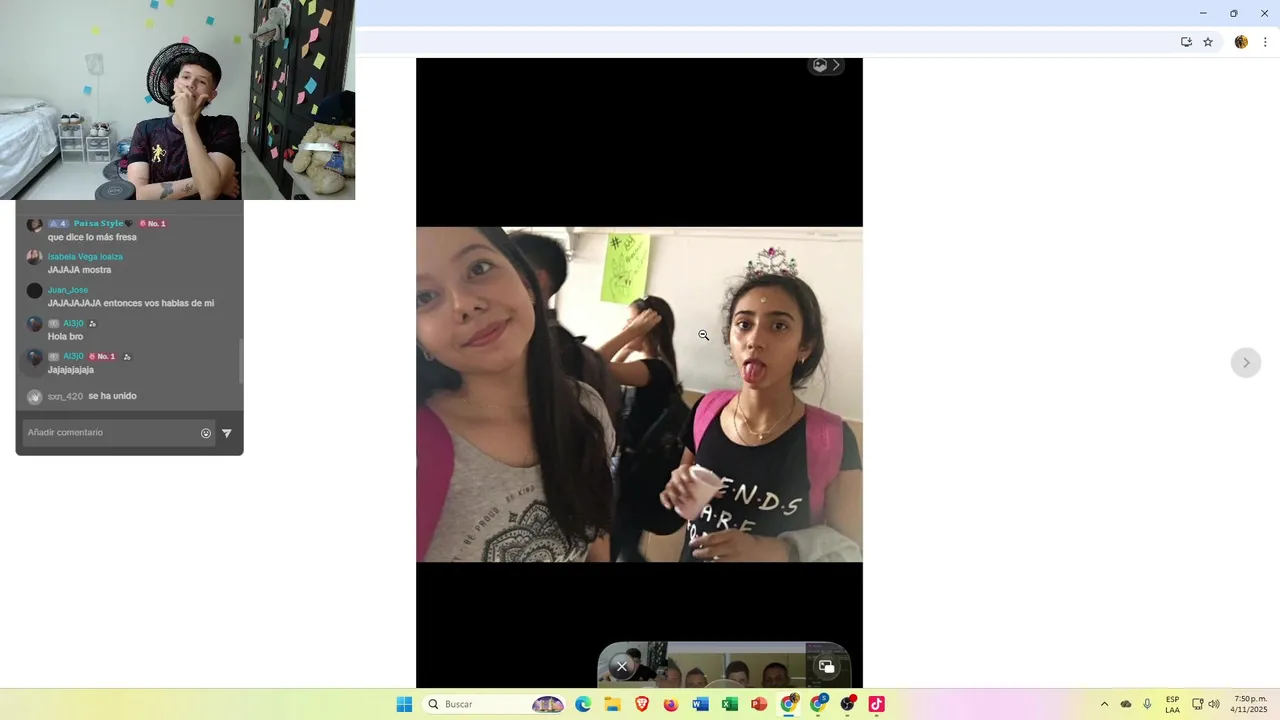Type in the Añadir comentario field
The image size is (1280, 720).
(x=110, y=433)
